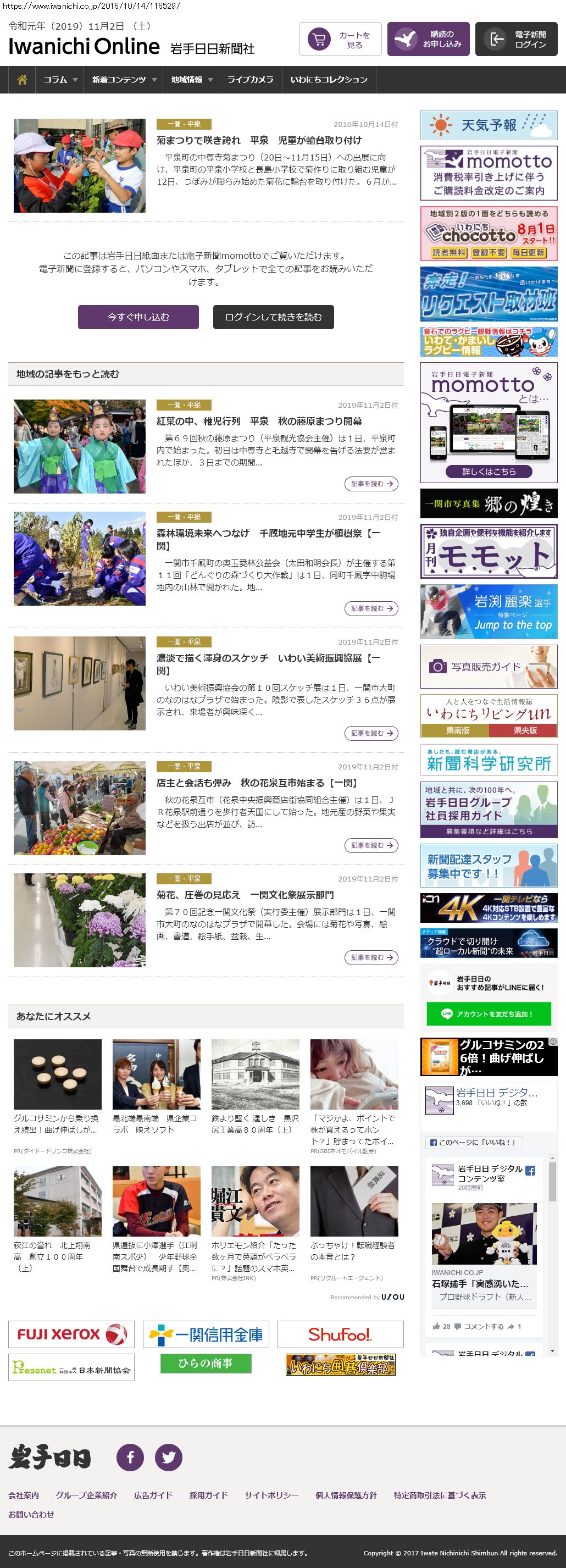Read the 紅葉の中、稚児行列 article via 記事を読む
The image size is (566, 1568).
click(371, 484)
